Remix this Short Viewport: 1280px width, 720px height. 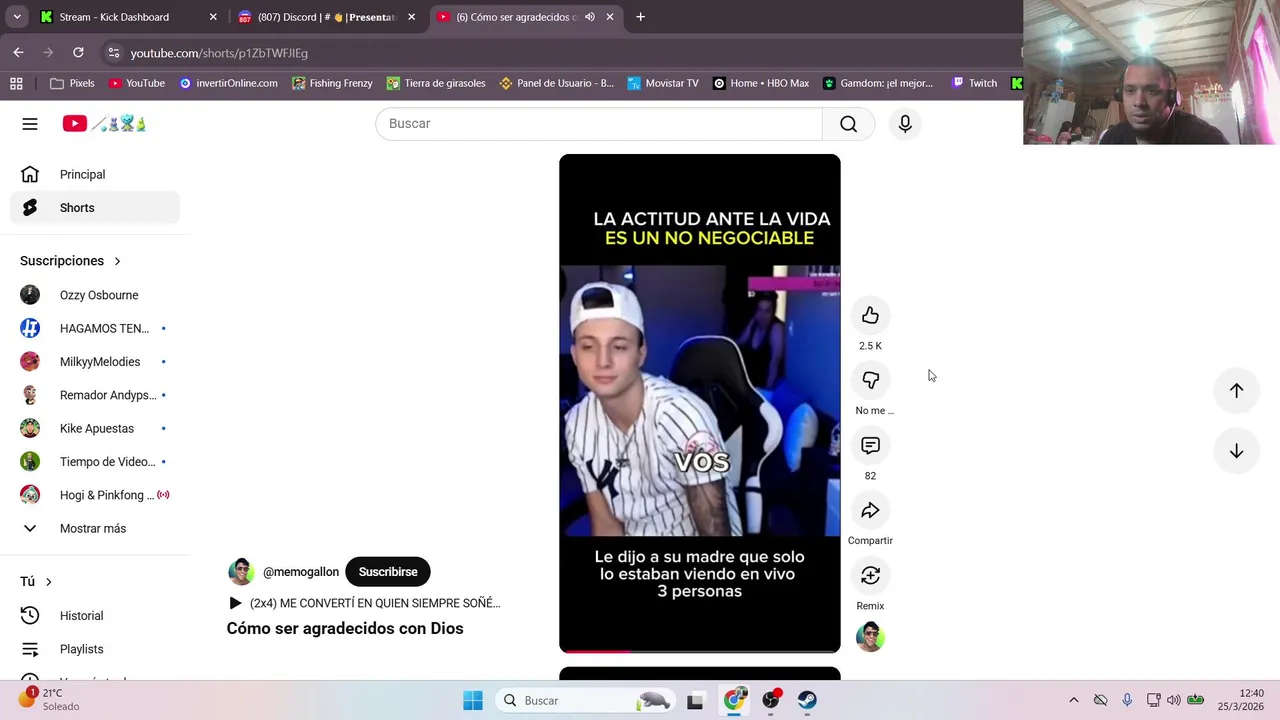click(x=870, y=576)
